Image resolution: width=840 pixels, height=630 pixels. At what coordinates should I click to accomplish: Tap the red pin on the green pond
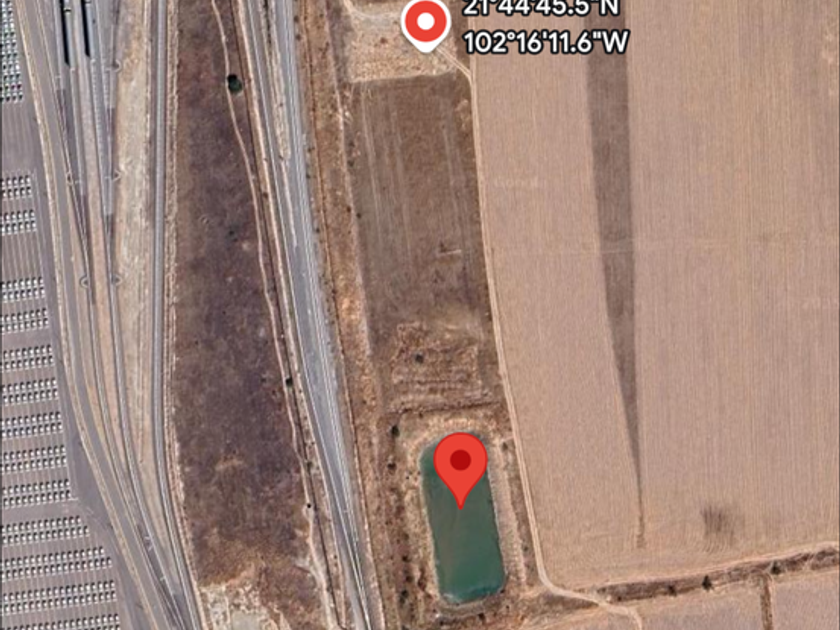pos(460,463)
